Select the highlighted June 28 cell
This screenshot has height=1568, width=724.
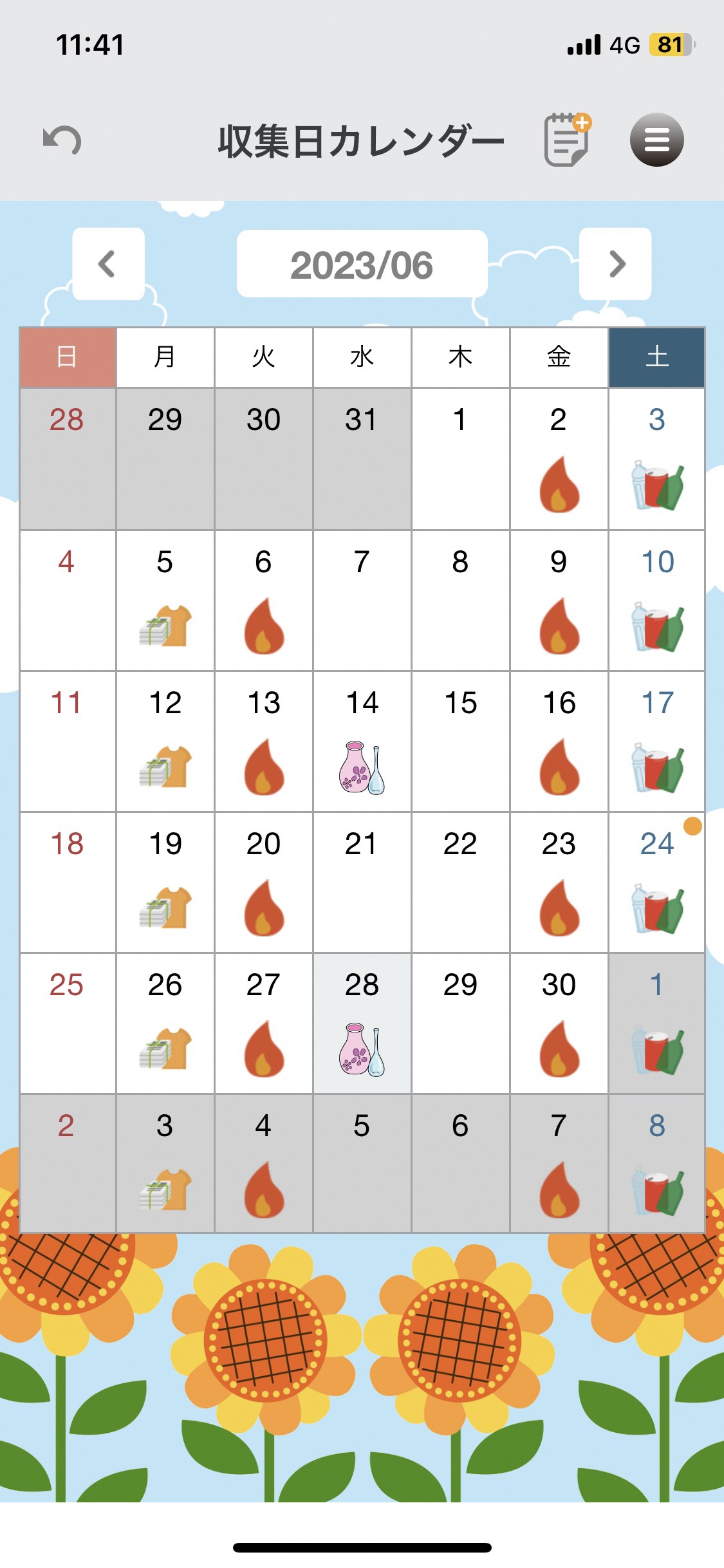pos(362,1023)
